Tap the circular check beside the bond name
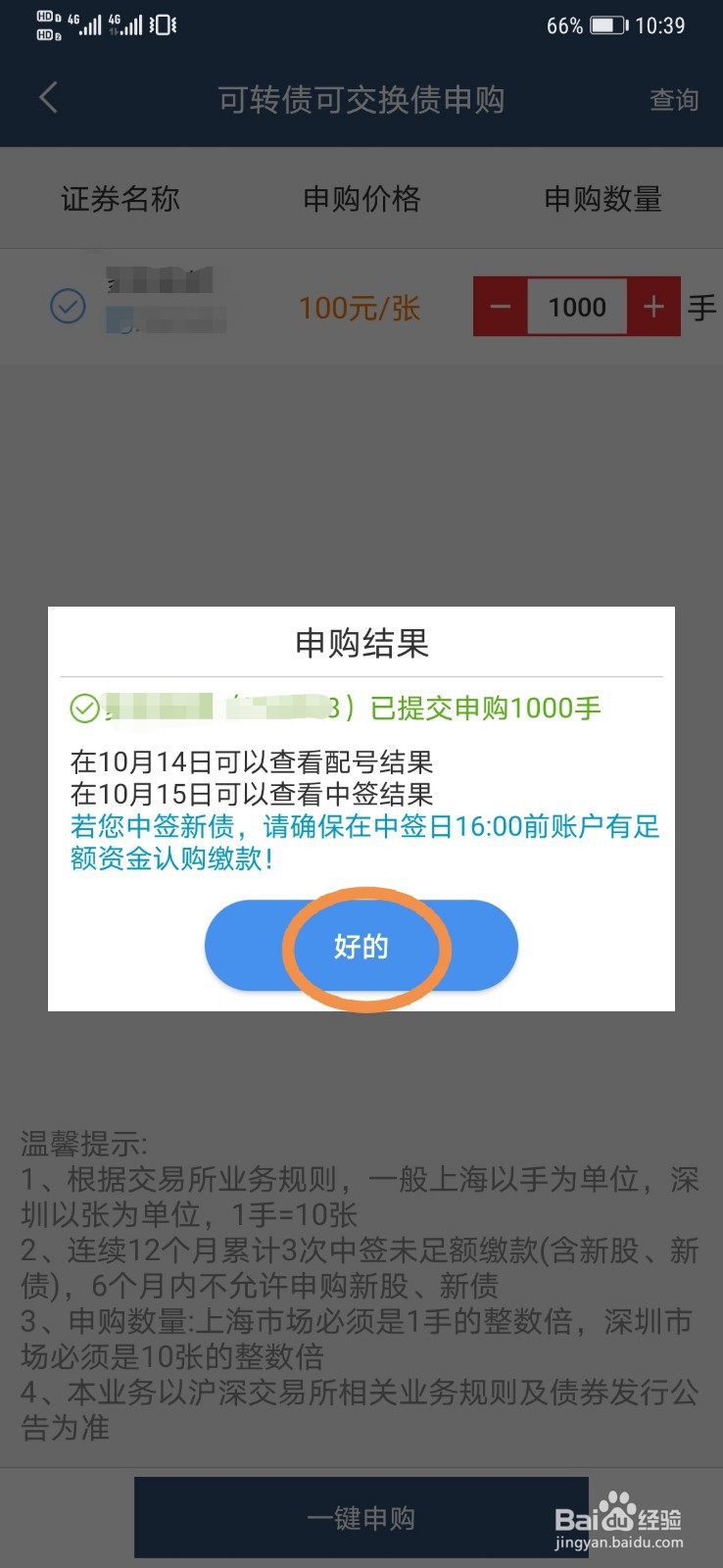The width and height of the screenshot is (723, 1568). click(66, 306)
